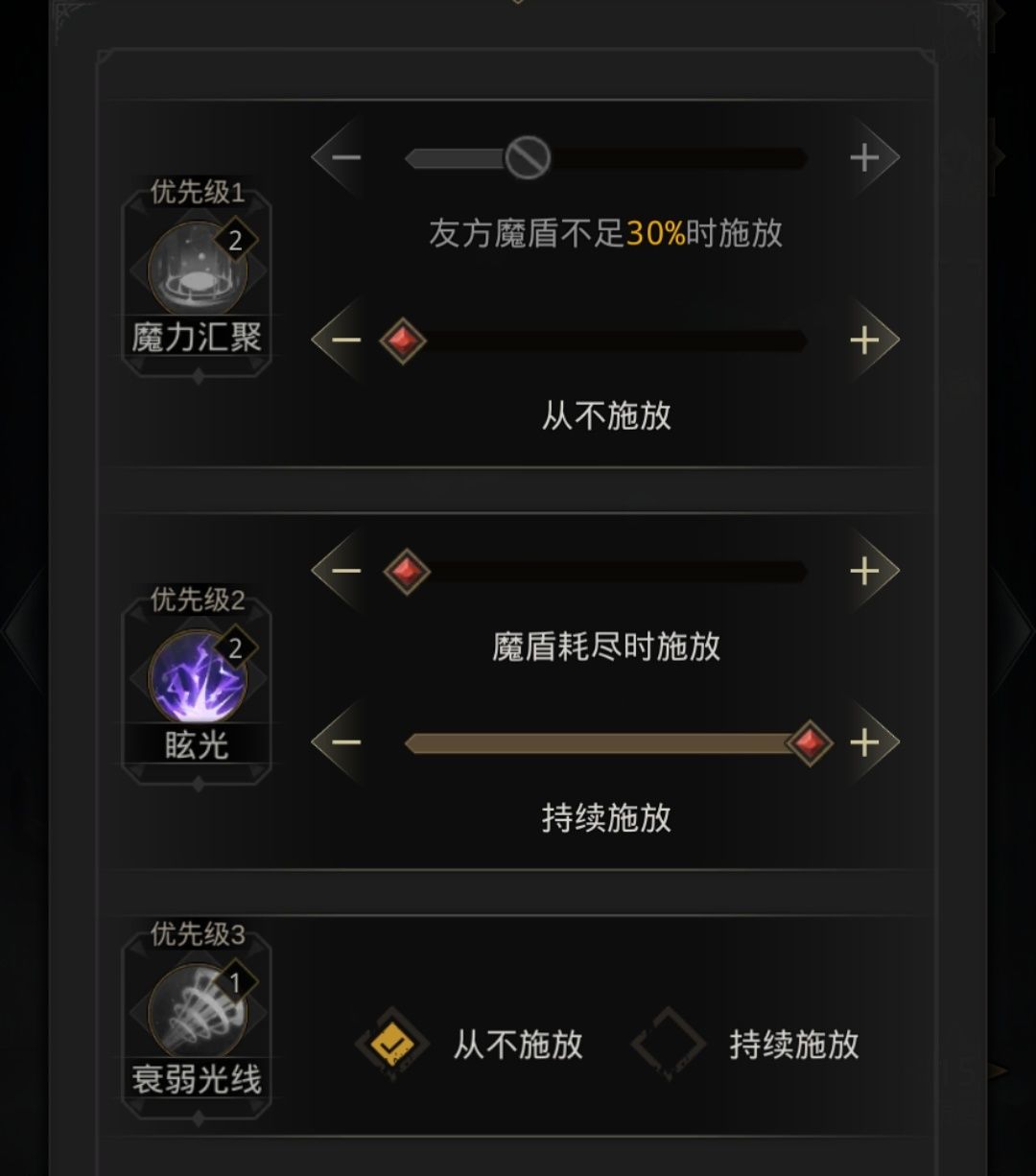Tap minus on 眩光 持续施放 slider
The width and height of the screenshot is (1036, 1176).
346,742
